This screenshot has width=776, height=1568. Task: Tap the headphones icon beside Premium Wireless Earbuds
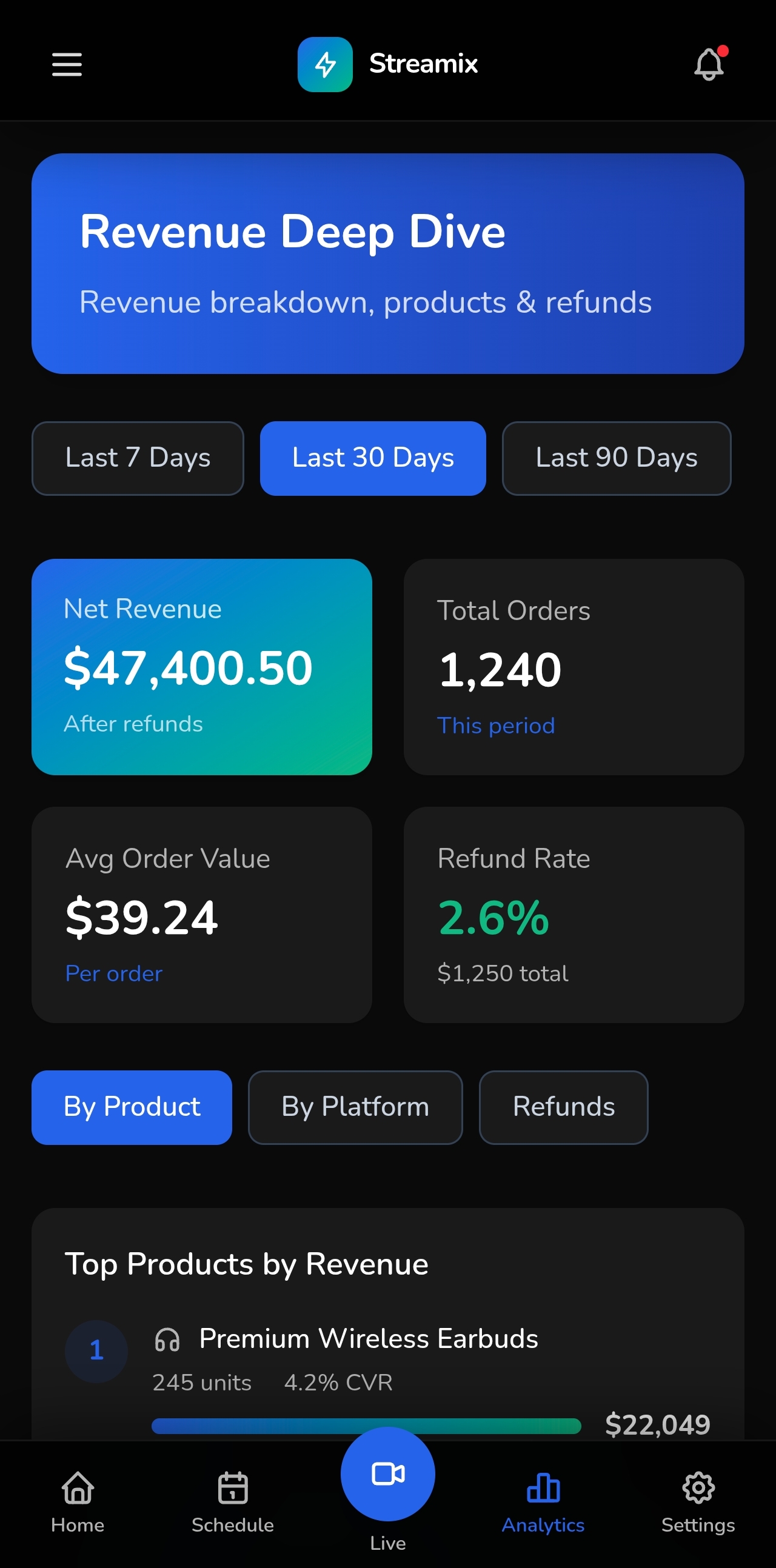point(167,1339)
